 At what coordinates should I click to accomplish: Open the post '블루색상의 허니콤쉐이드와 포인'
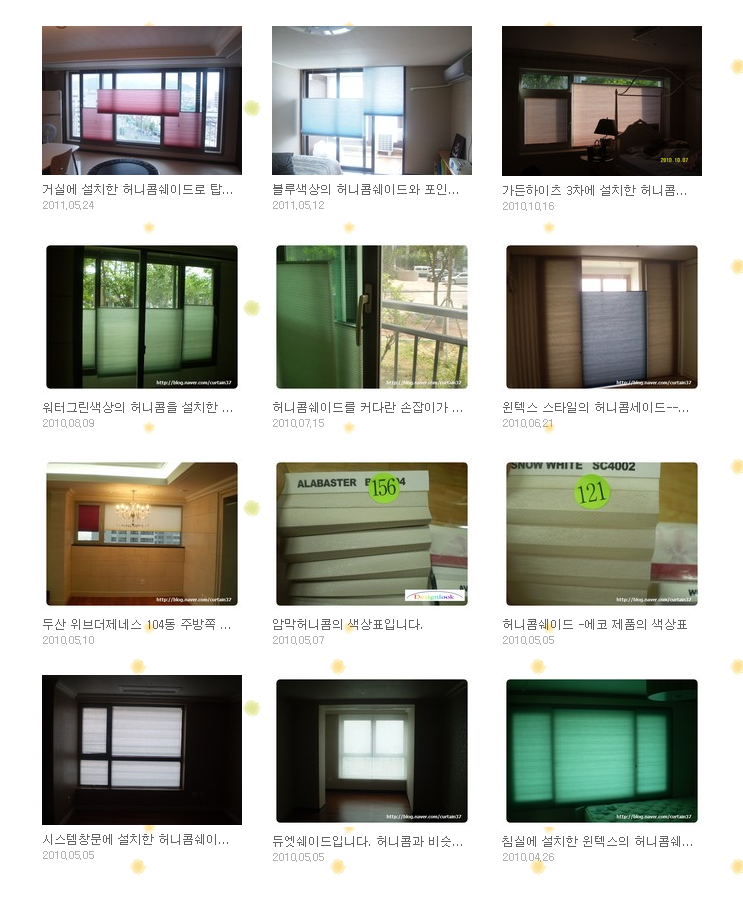pos(366,189)
